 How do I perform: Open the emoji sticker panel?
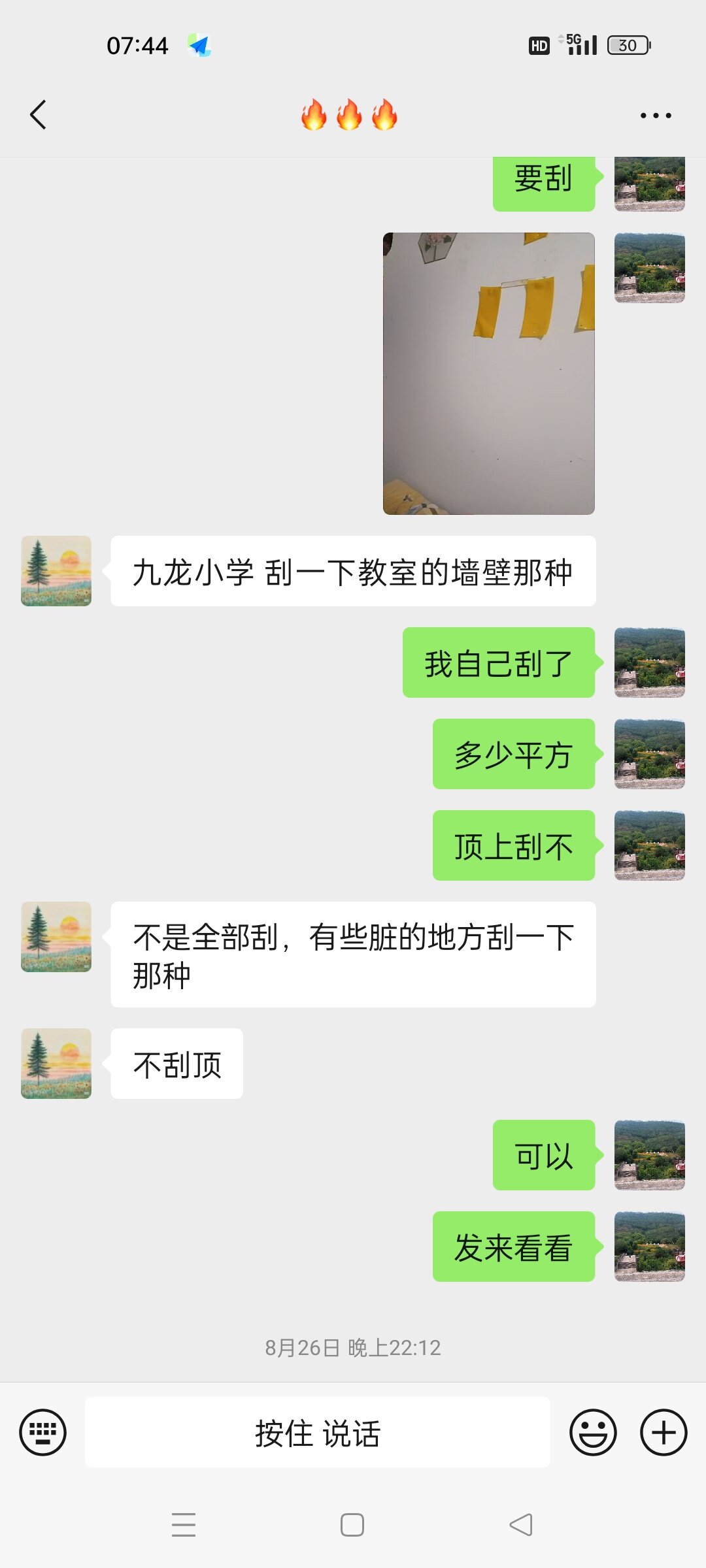593,1433
